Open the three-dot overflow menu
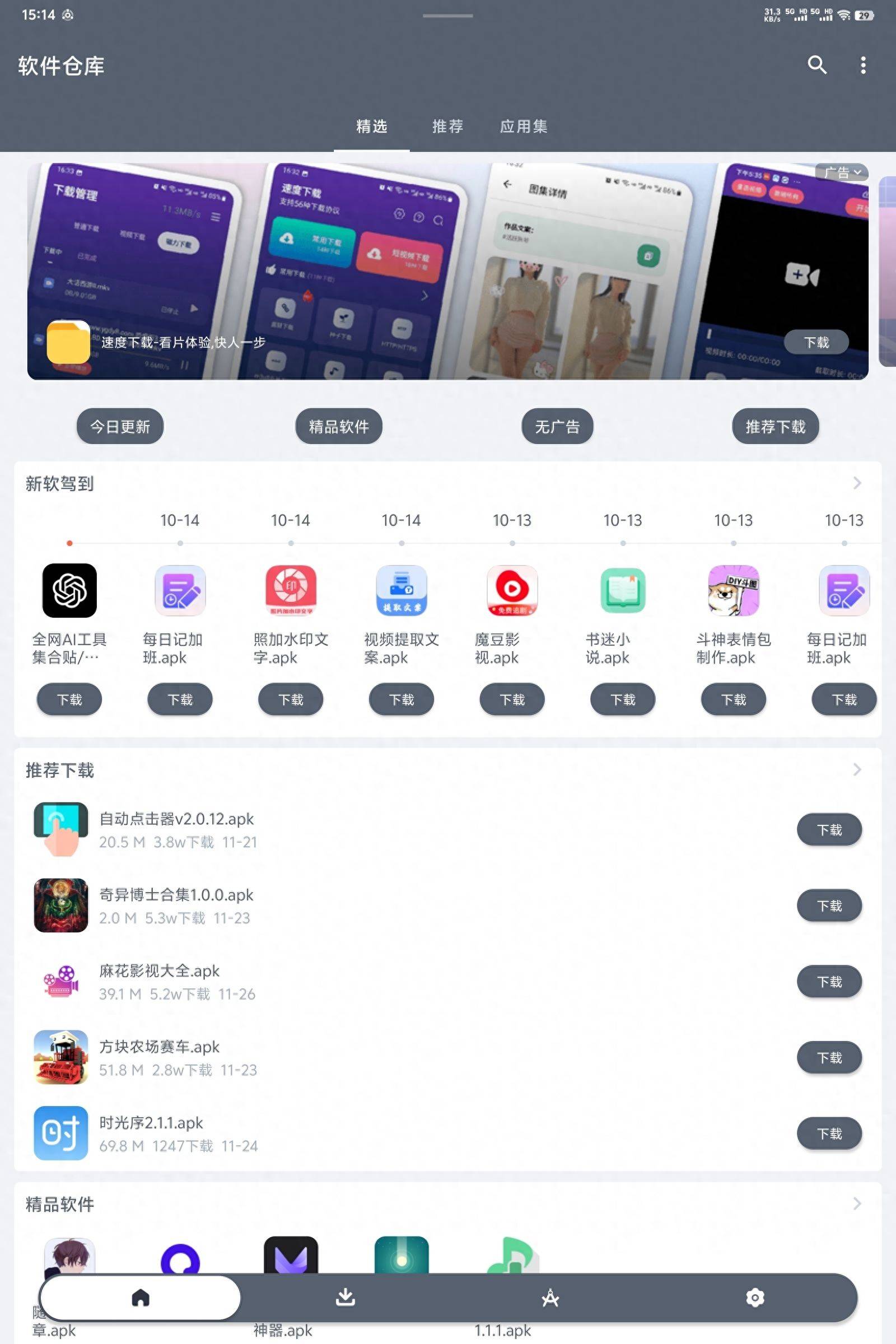Screen dimensions: 896x1344 863,65
